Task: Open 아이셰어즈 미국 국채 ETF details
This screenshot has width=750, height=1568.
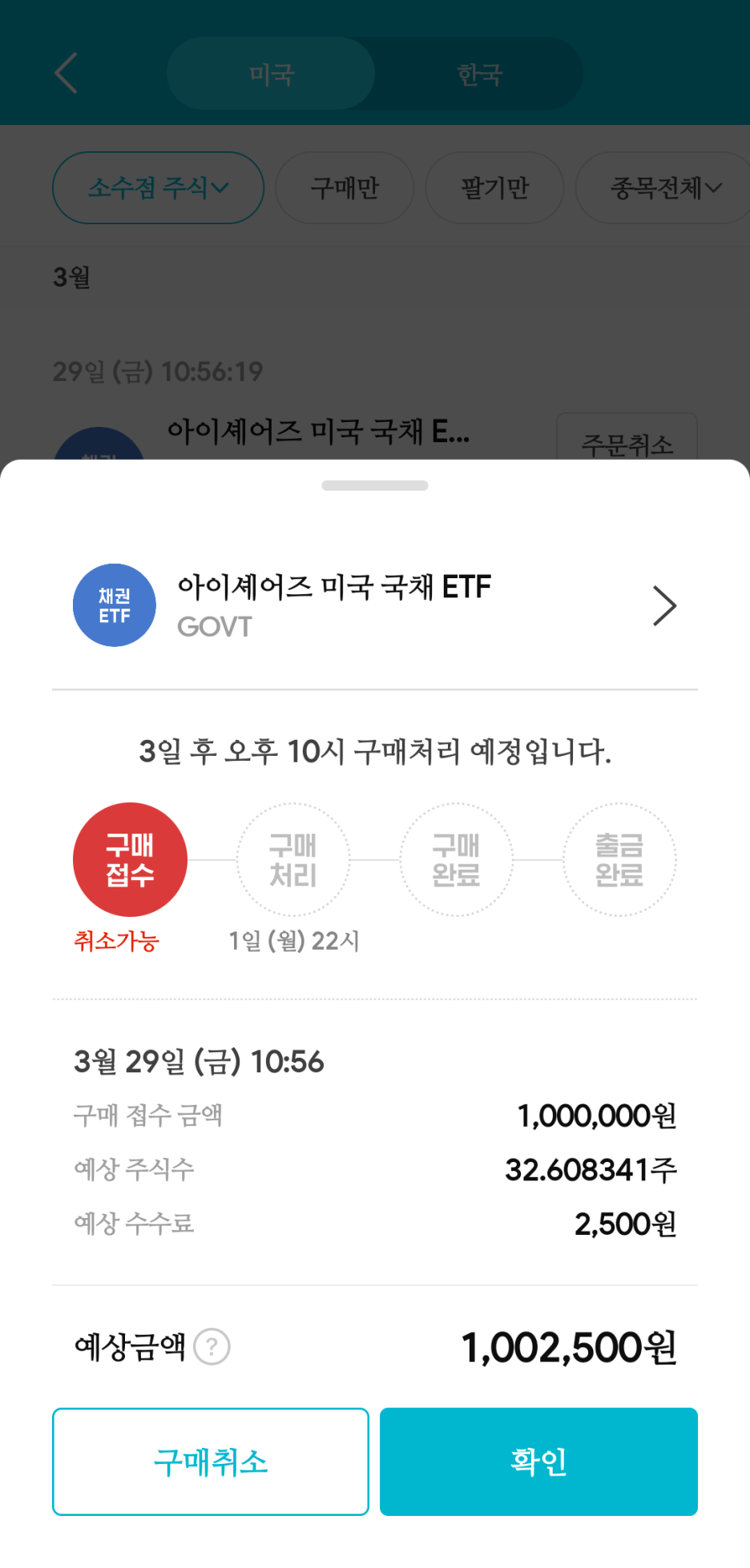Action: pyautogui.click(x=375, y=605)
